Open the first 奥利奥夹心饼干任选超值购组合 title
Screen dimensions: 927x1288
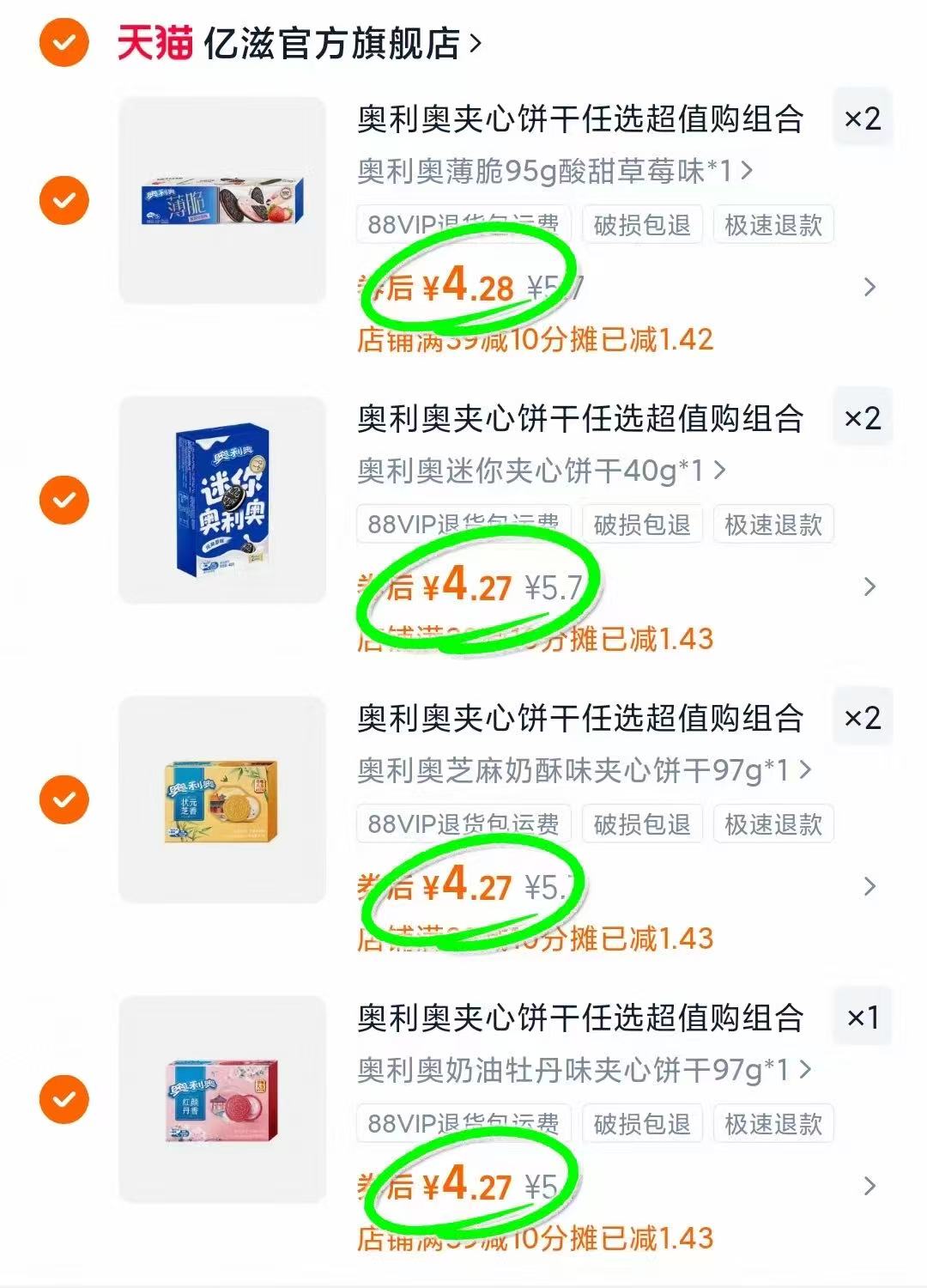(x=579, y=120)
